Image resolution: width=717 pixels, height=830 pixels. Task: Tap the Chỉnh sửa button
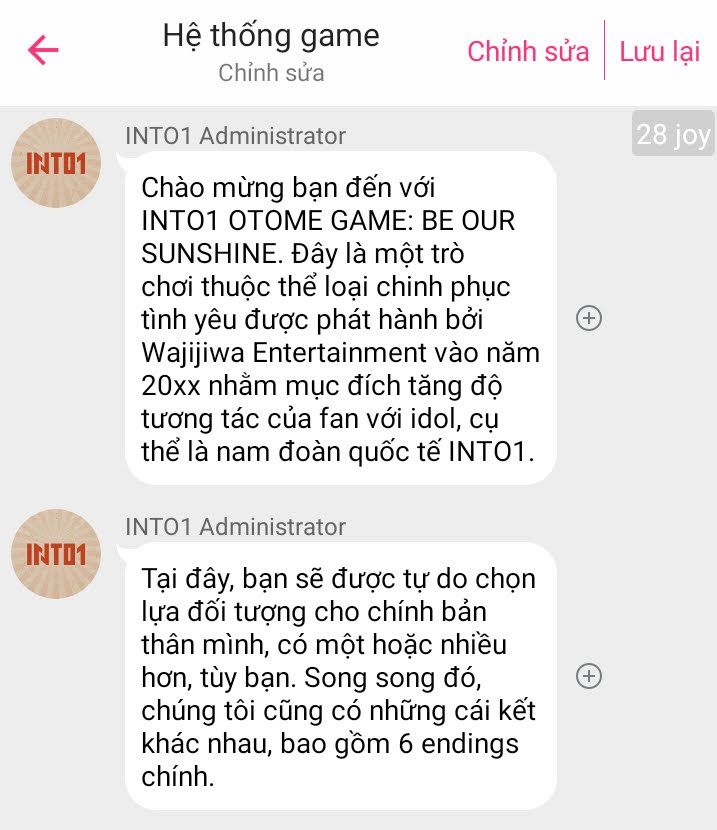pyautogui.click(x=528, y=52)
